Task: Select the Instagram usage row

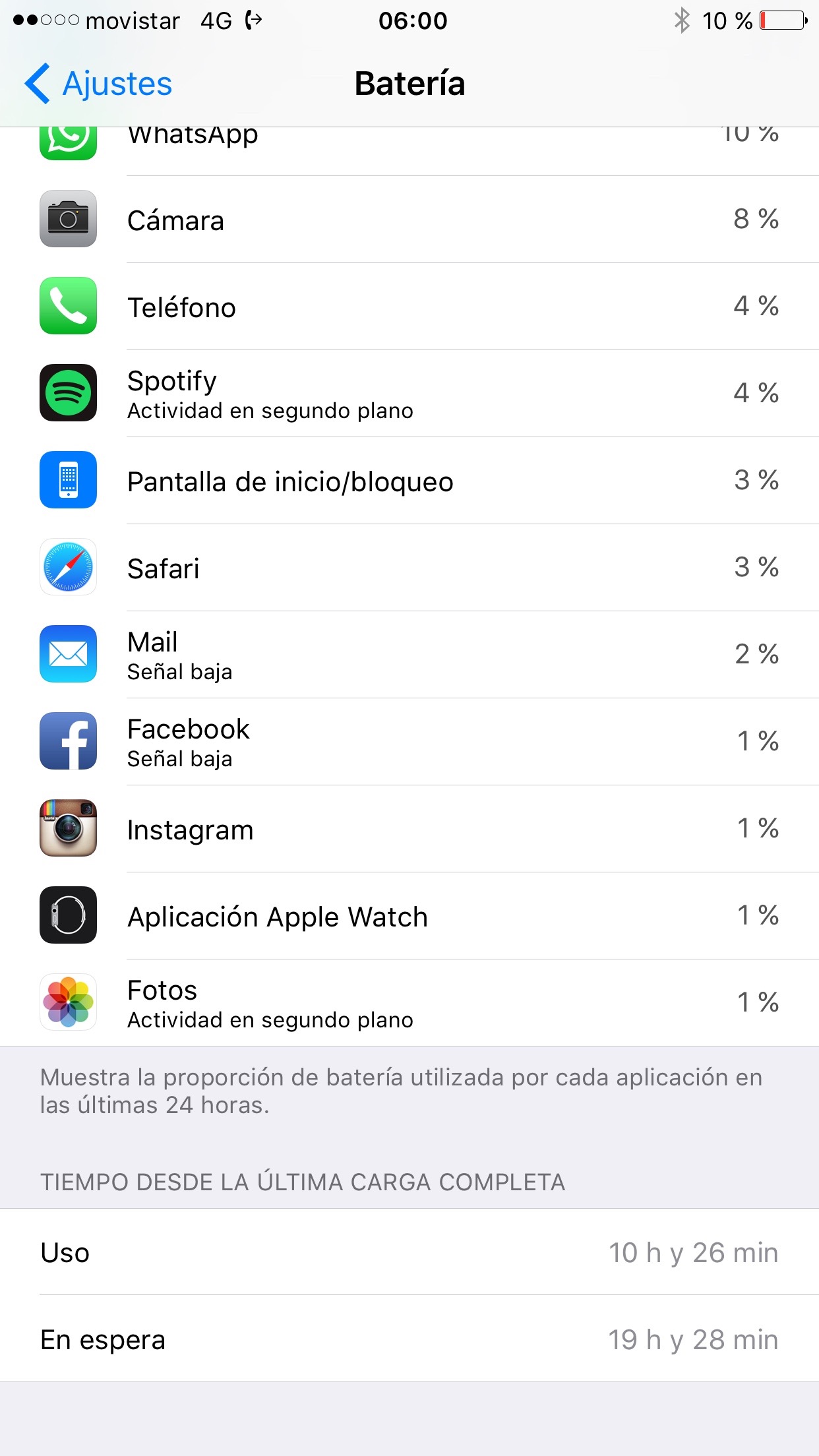Action: tap(409, 829)
